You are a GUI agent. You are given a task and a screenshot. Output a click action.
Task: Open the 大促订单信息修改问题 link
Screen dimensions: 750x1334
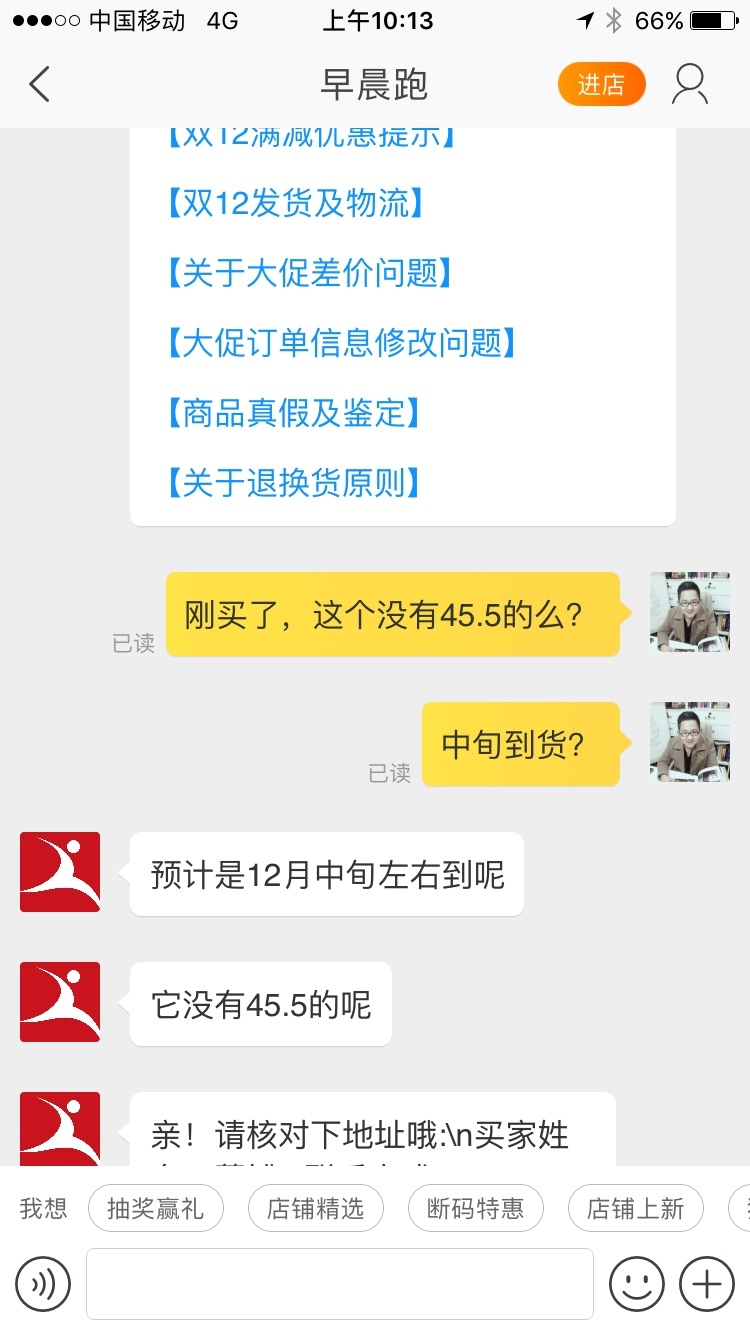[x=340, y=343]
